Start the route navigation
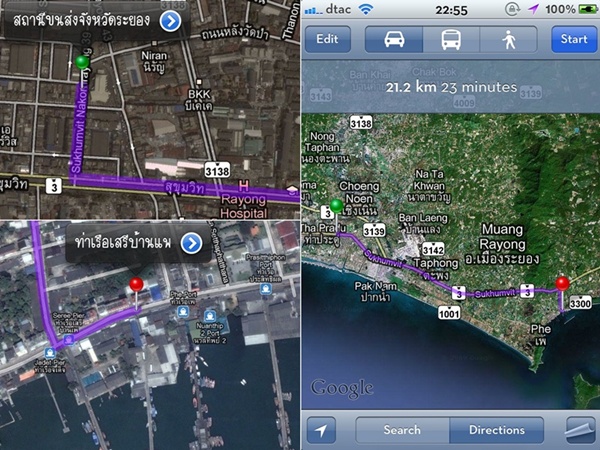This screenshot has height=450, width=600. click(573, 40)
